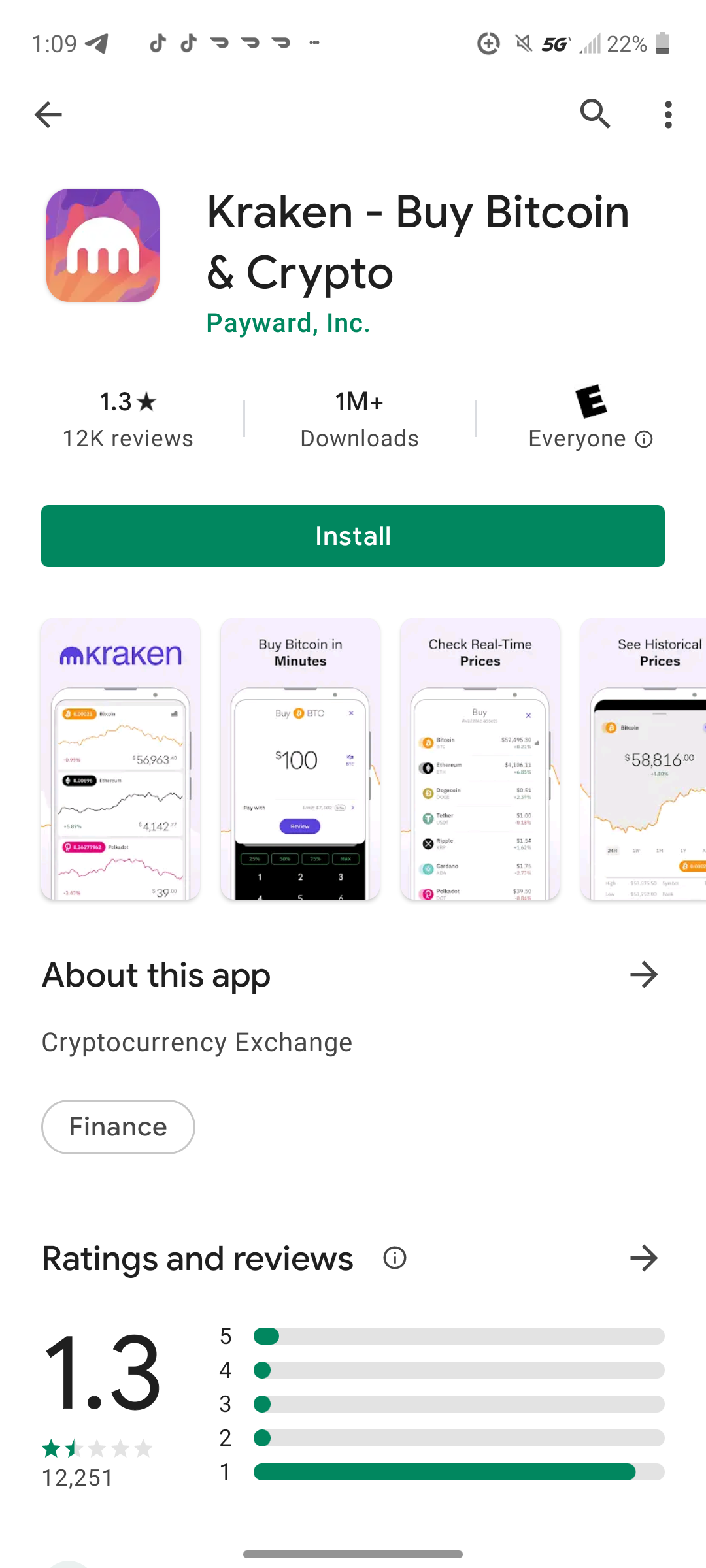The image size is (706, 1568).
Task: Install the Kraken app
Action: tap(353, 536)
